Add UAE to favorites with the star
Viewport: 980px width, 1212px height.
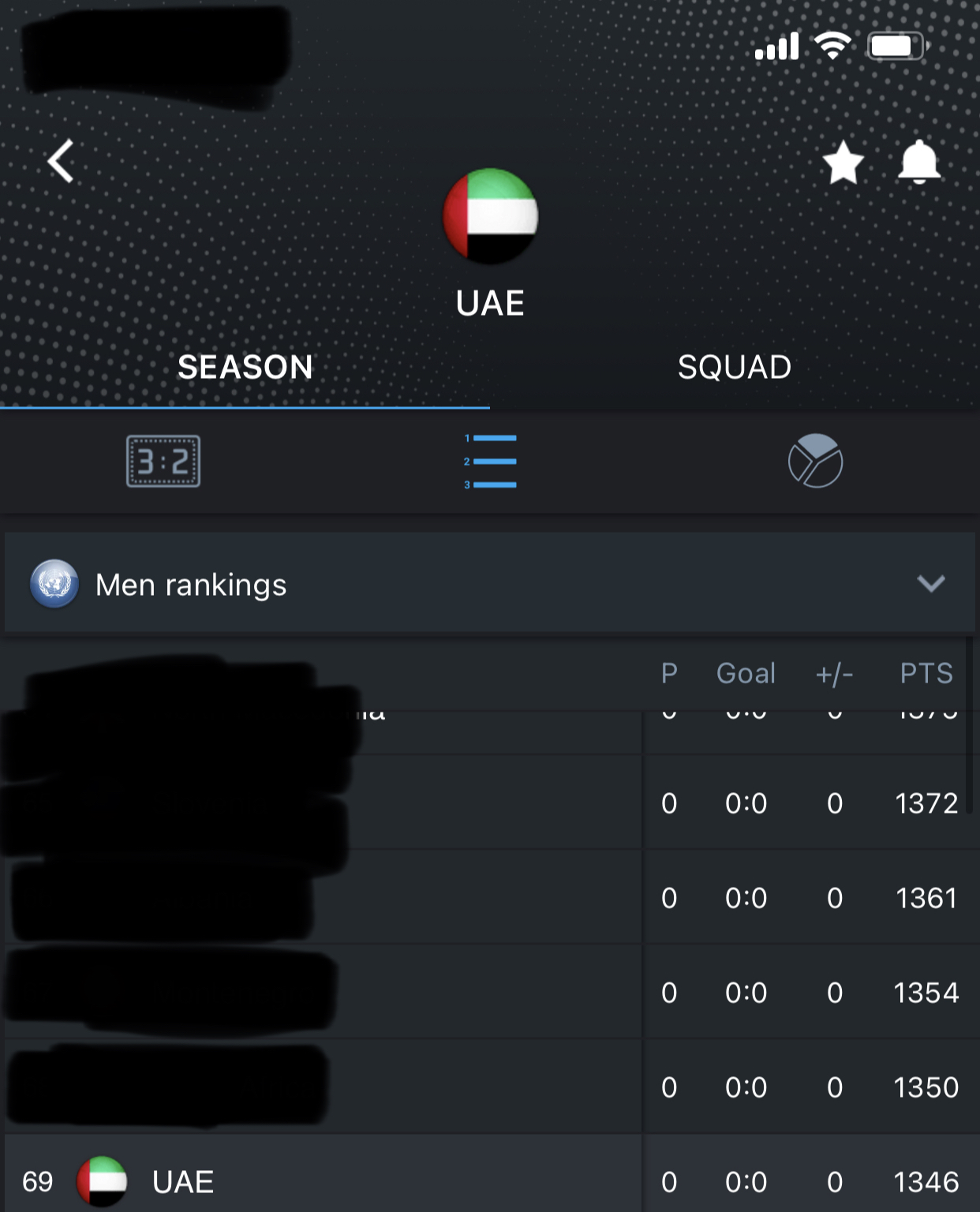pos(843,163)
